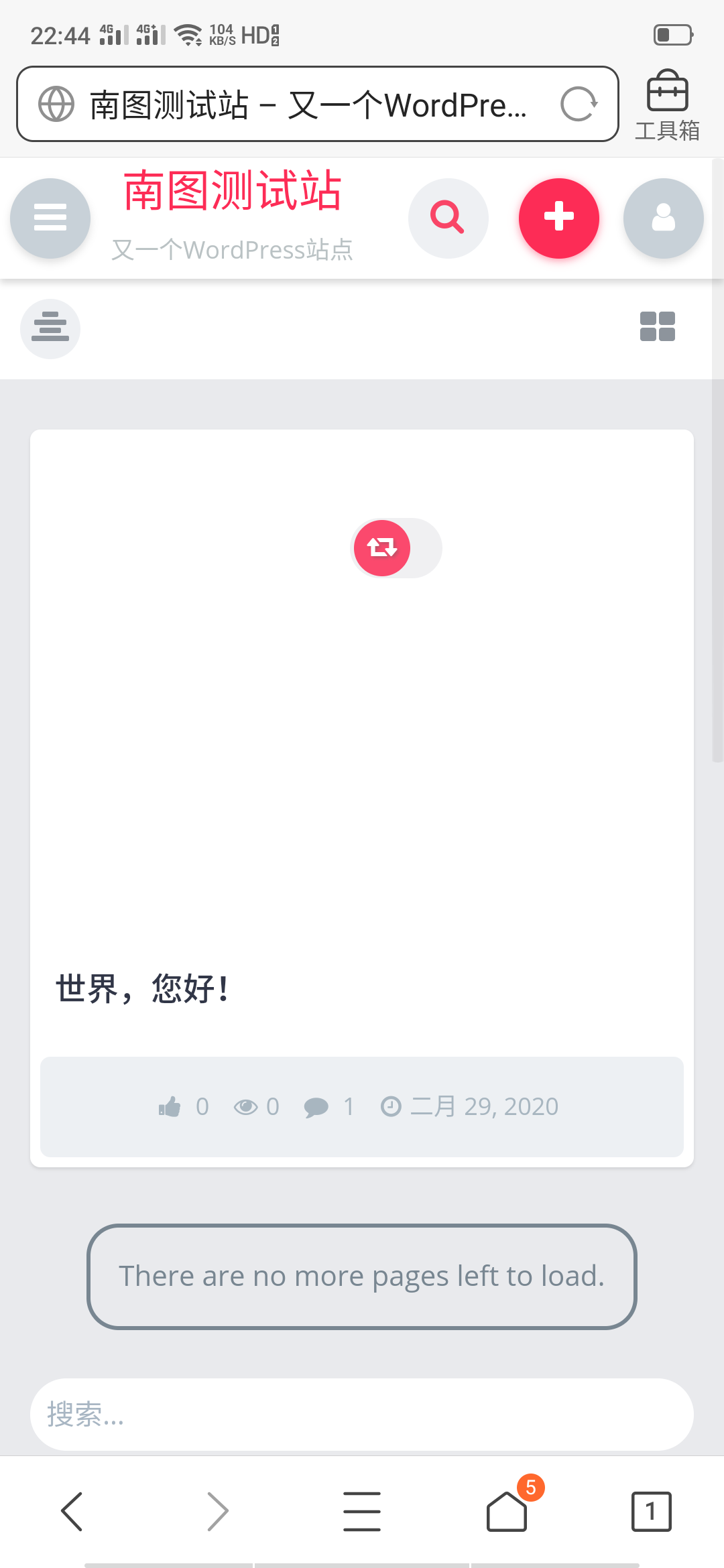Refresh the page via reload icon
Image resolution: width=724 pixels, height=1568 pixels.
point(578,104)
